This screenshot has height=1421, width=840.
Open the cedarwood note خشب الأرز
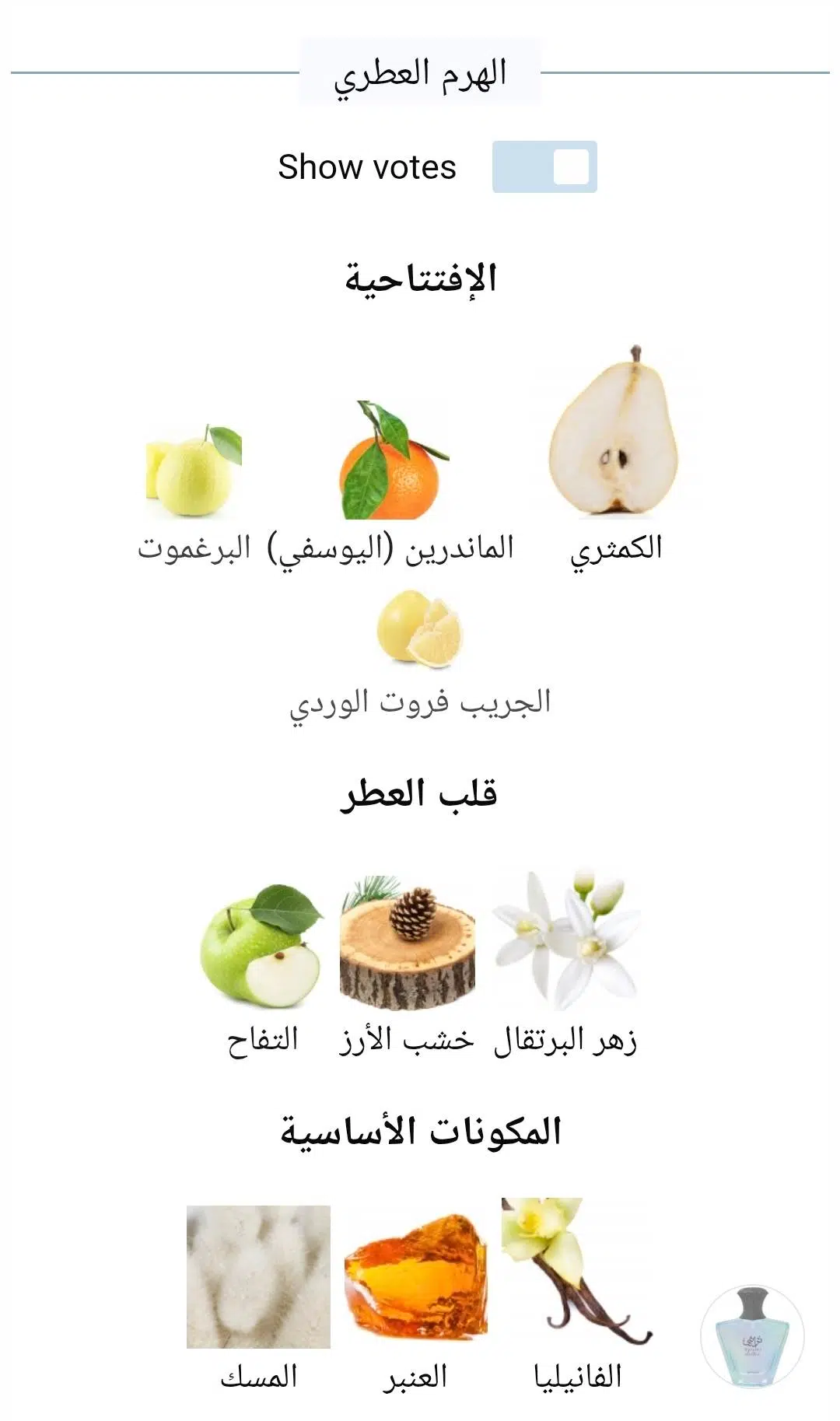pyautogui.click(x=407, y=943)
